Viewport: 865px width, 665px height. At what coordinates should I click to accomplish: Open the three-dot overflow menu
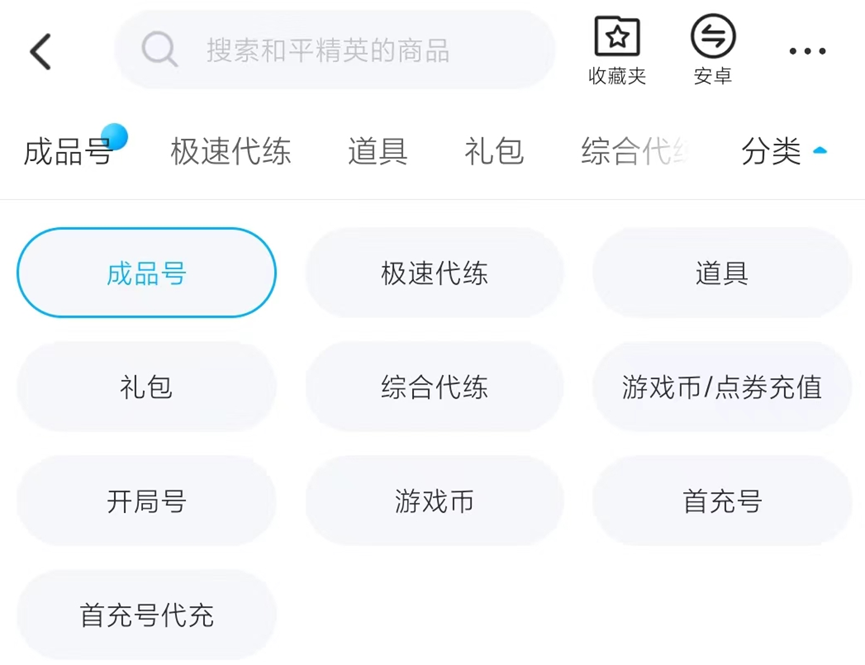click(807, 51)
